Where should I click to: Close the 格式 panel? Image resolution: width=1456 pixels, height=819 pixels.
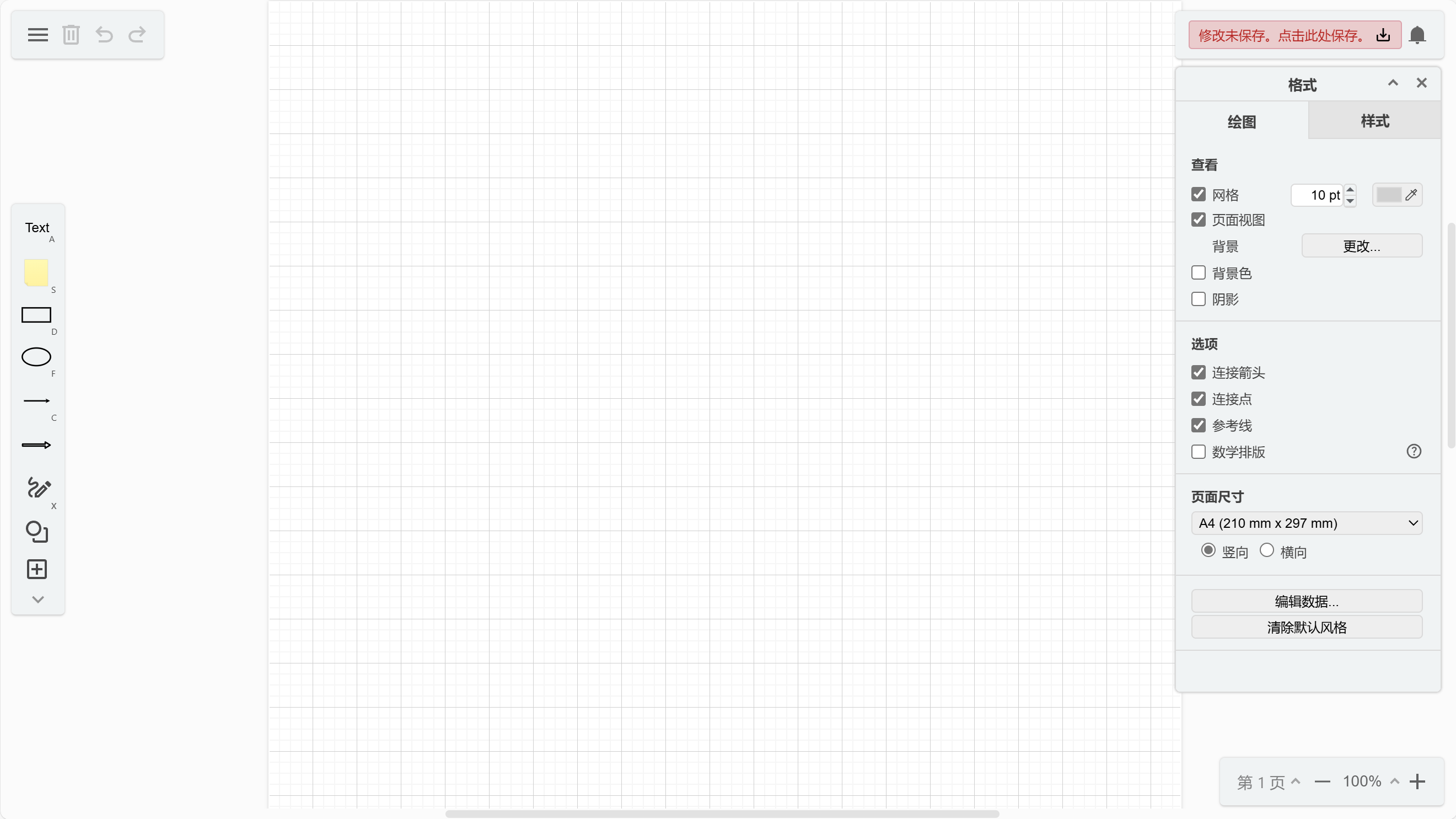1421,83
